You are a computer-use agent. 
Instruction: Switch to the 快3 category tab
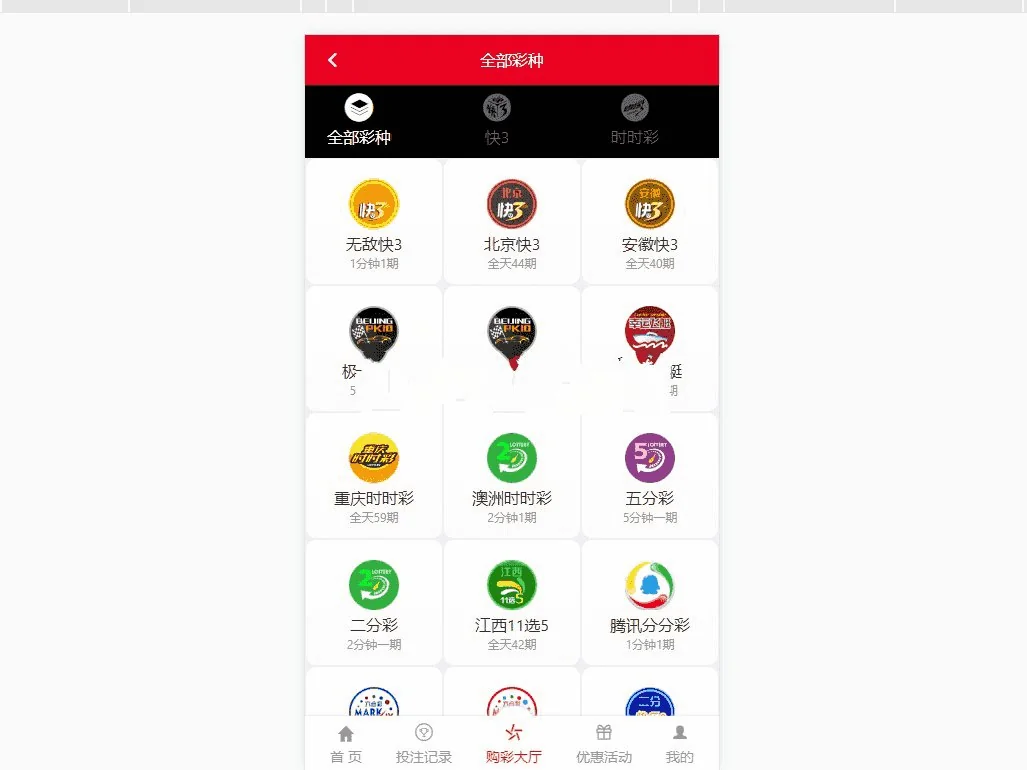(x=497, y=120)
